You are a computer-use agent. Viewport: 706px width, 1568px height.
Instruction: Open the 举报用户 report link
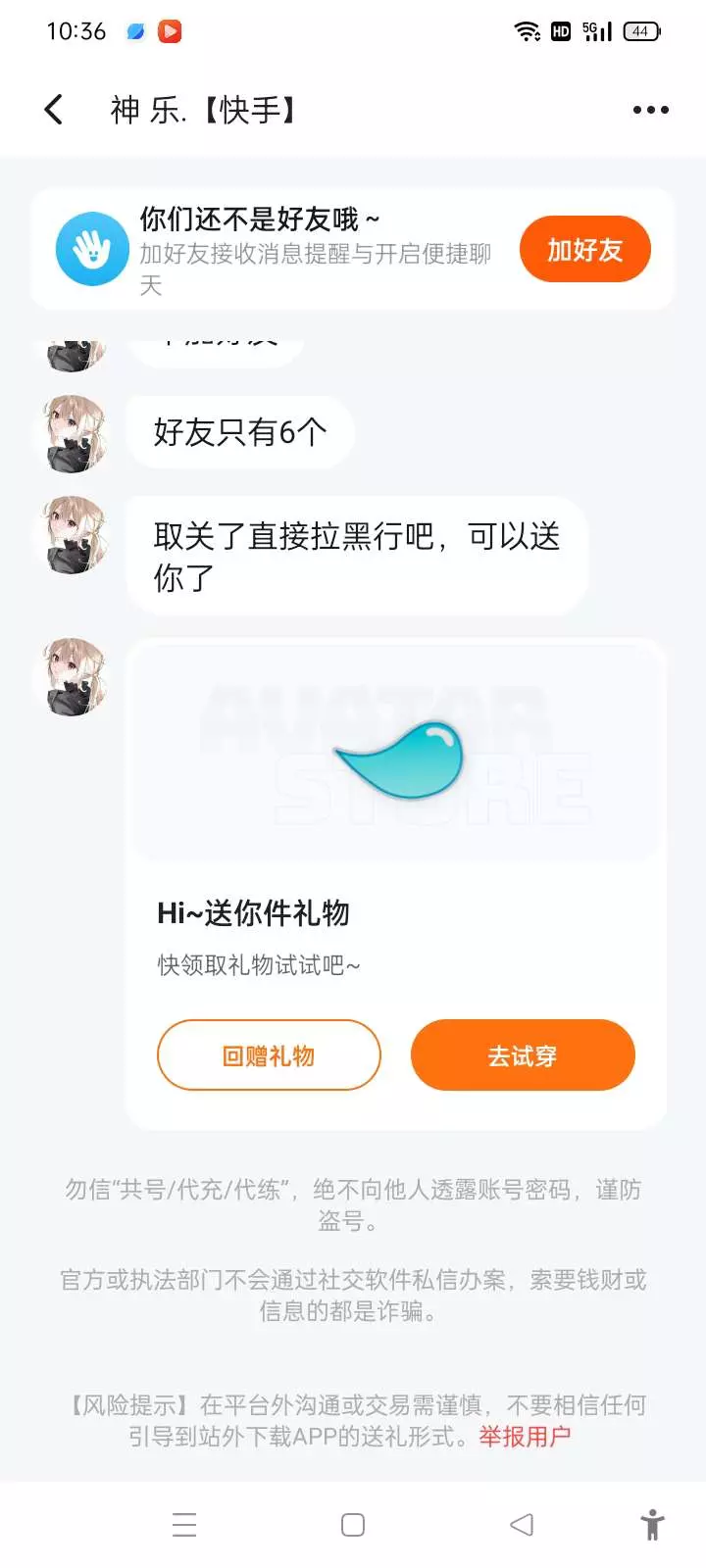tap(525, 1437)
